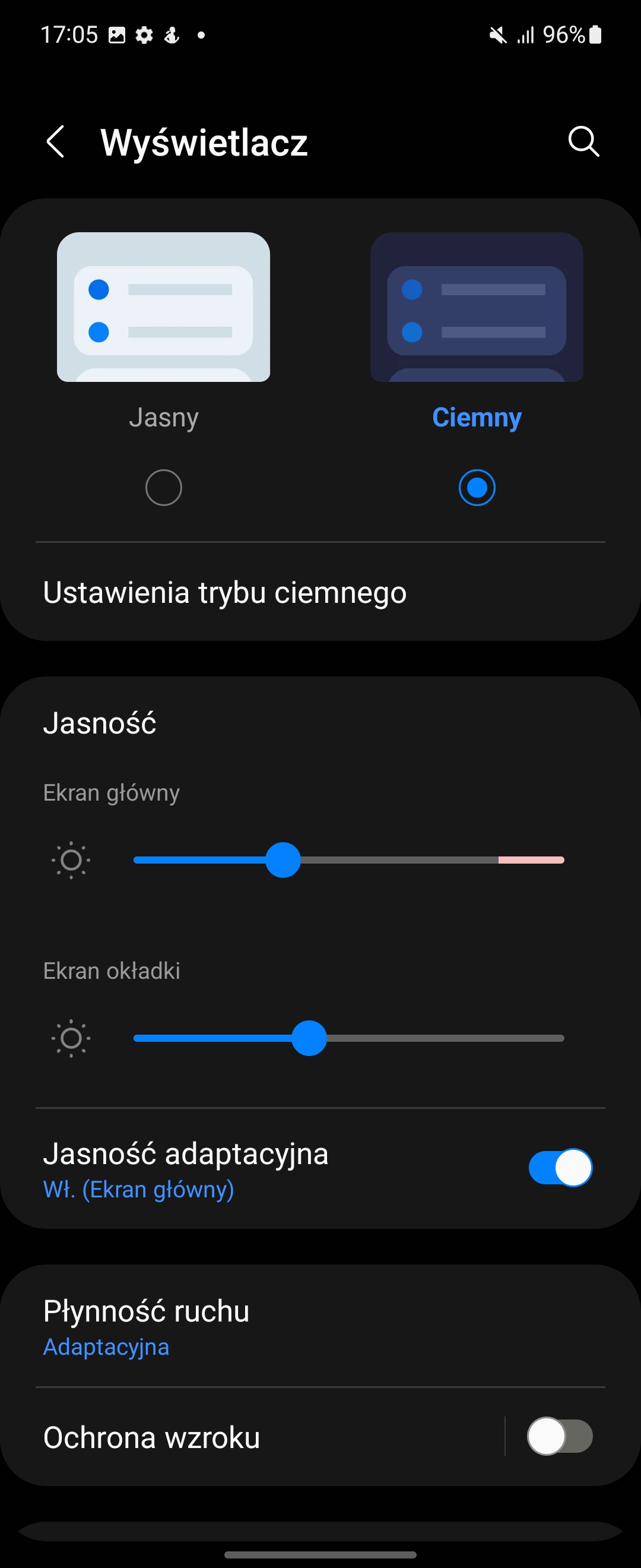Click the sun icon next to Ekran okładki slider
Viewport: 641px width, 1568px height.
71,1038
